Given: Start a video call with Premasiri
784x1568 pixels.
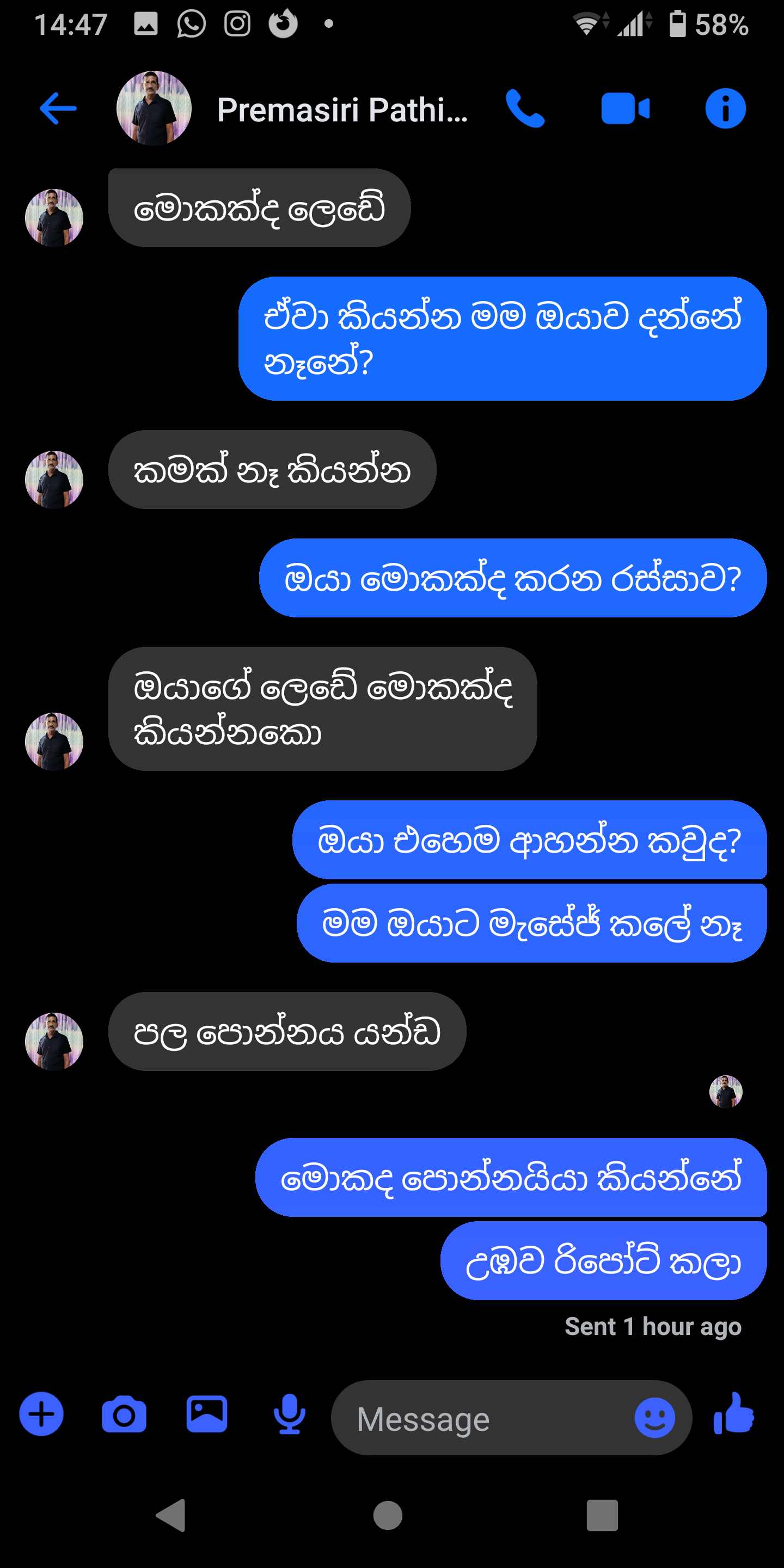Looking at the screenshot, I should pyautogui.click(x=625, y=109).
